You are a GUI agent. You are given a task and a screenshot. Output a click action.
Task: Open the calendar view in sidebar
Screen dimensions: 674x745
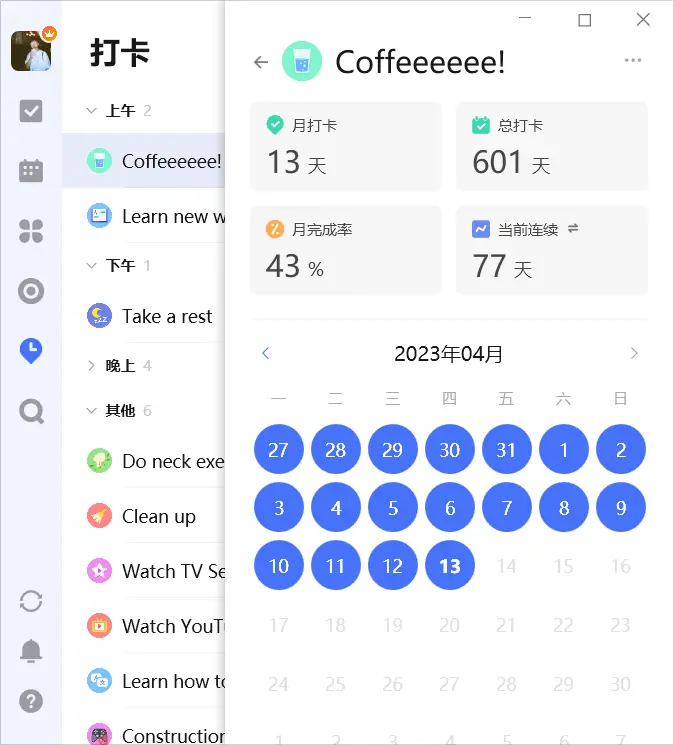coord(31,170)
